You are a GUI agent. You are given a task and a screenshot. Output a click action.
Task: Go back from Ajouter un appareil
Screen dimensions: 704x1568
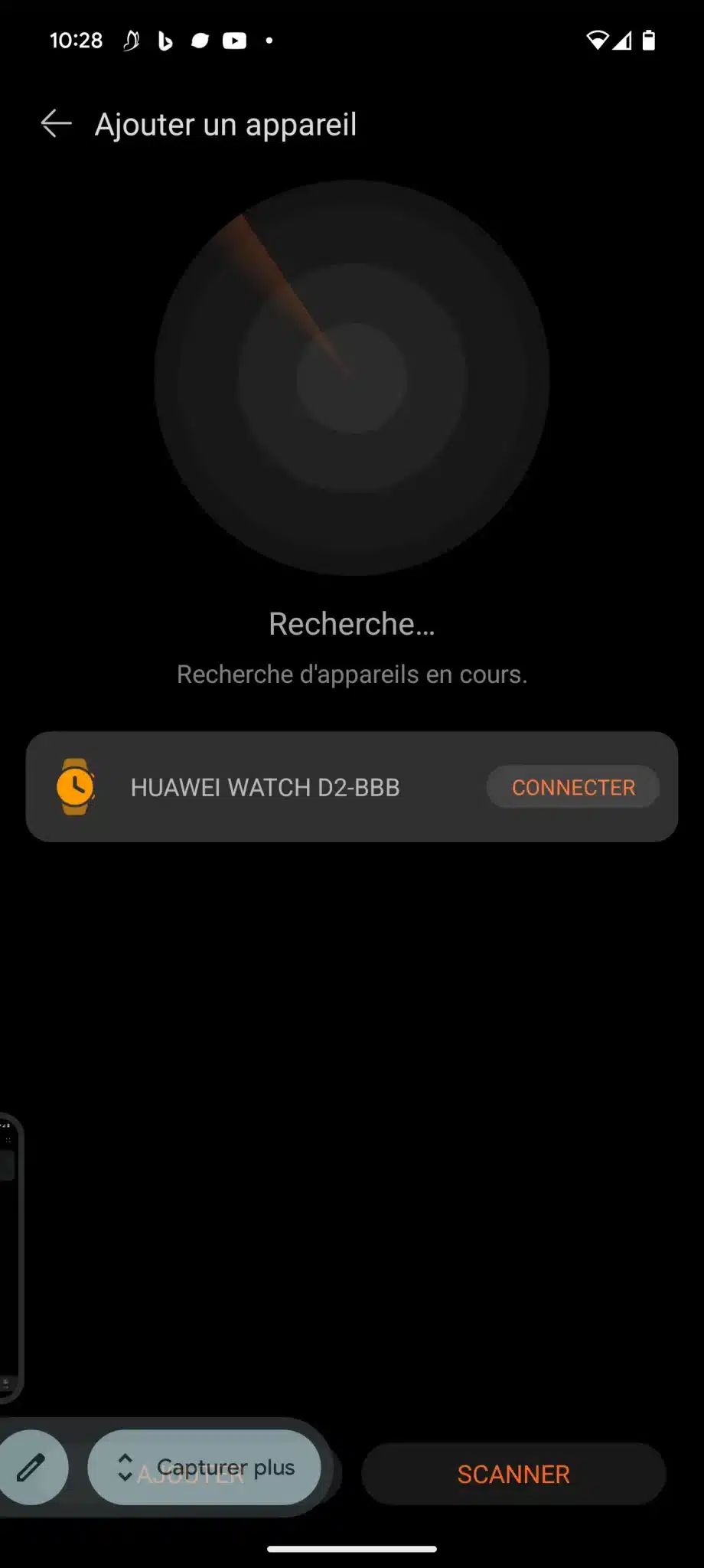tap(56, 124)
